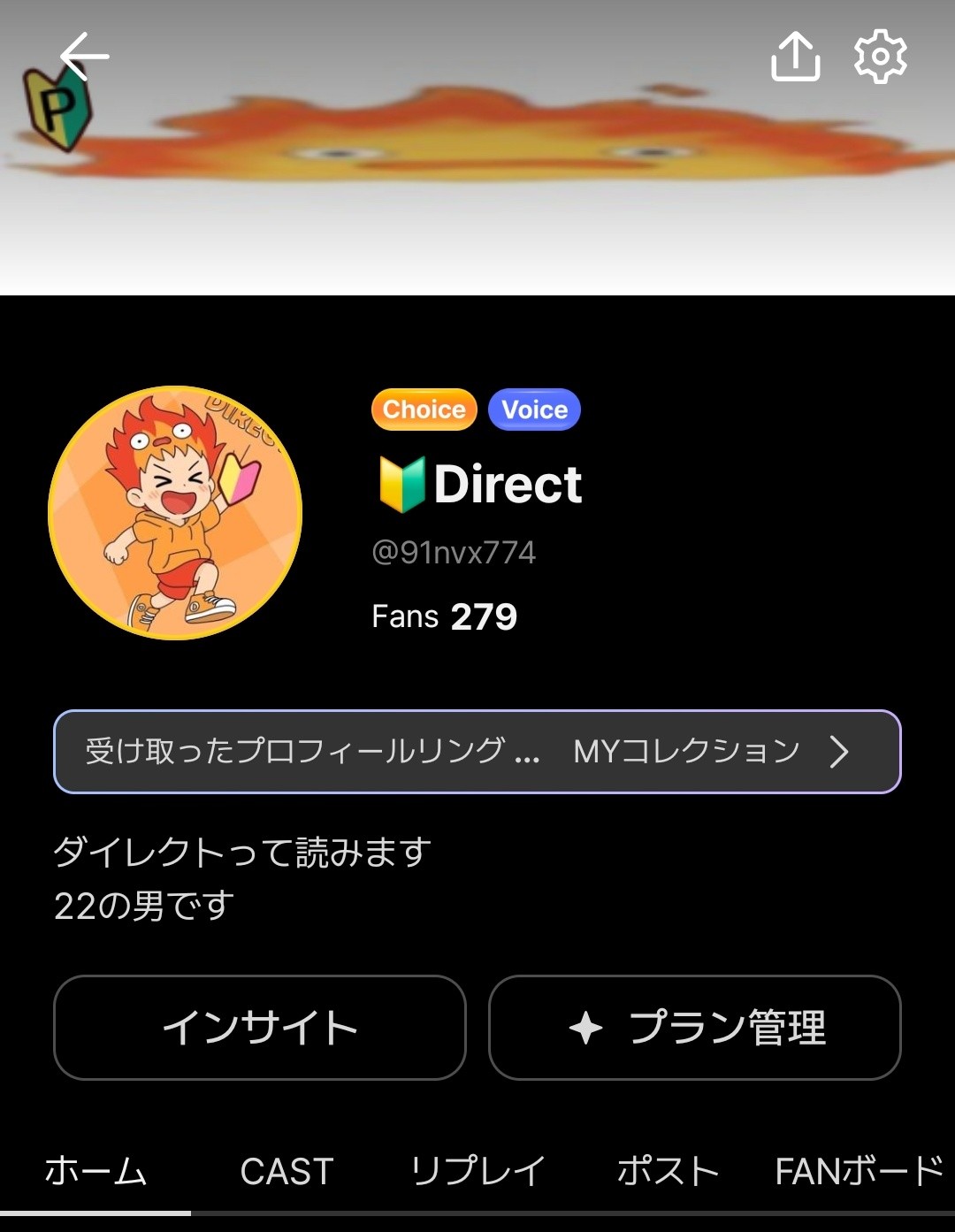Open the Direct profile picture

pyautogui.click(x=175, y=513)
